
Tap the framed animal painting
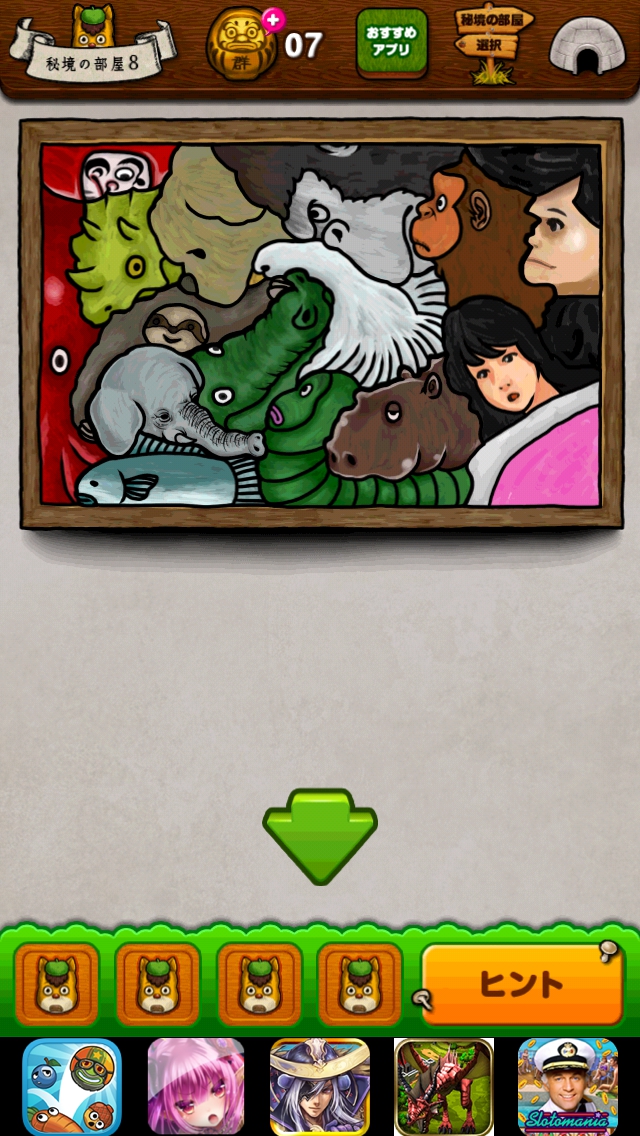[x=320, y=324]
